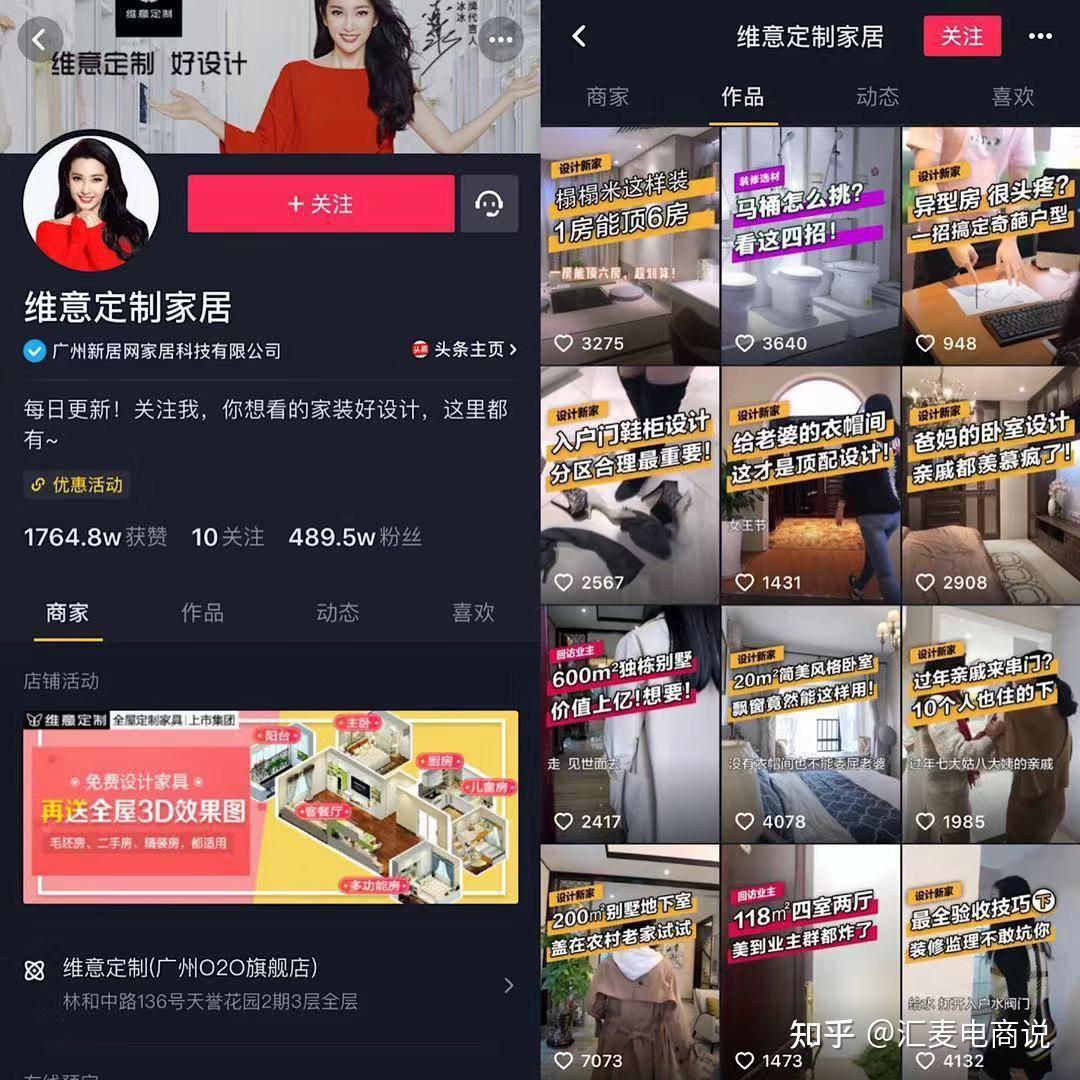Open the 600m²独栋别墅 video
Image resolution: width=1080 pixels, height=1080 pixels.
(x=630, y=723)
